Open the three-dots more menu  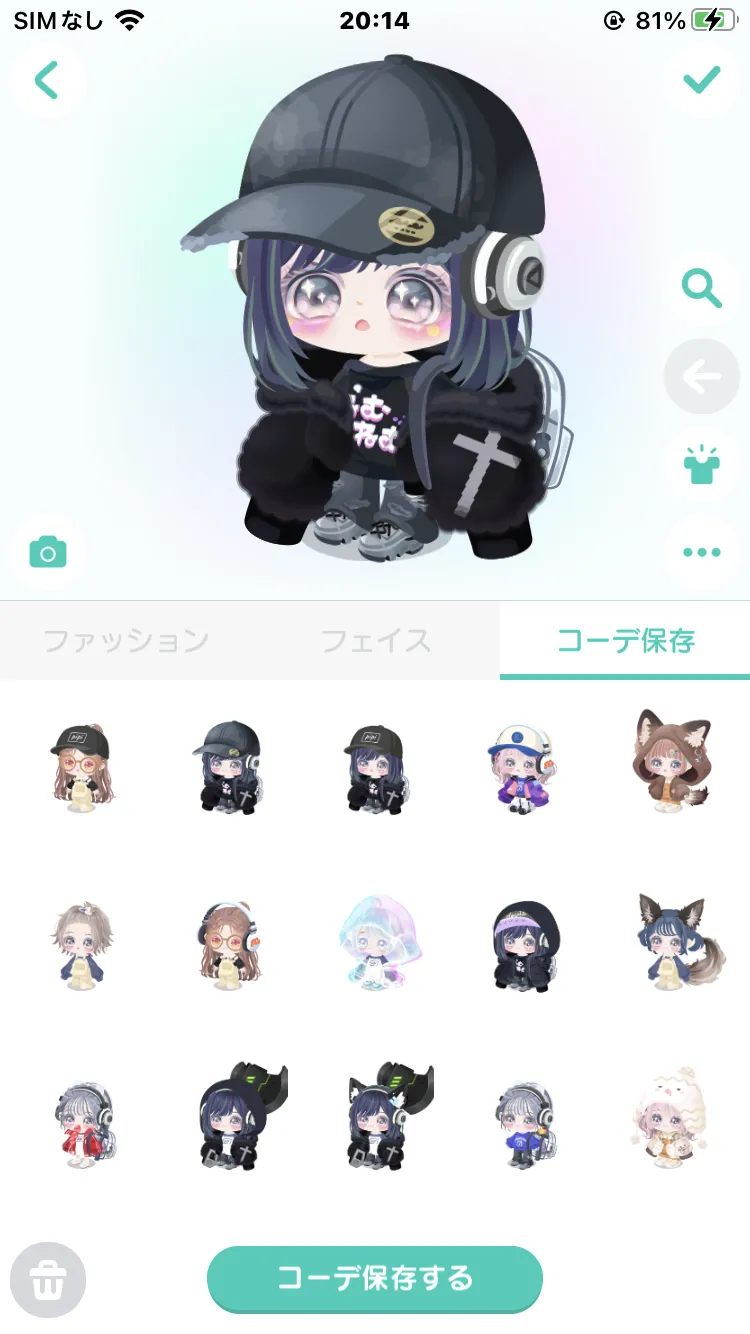702,552
